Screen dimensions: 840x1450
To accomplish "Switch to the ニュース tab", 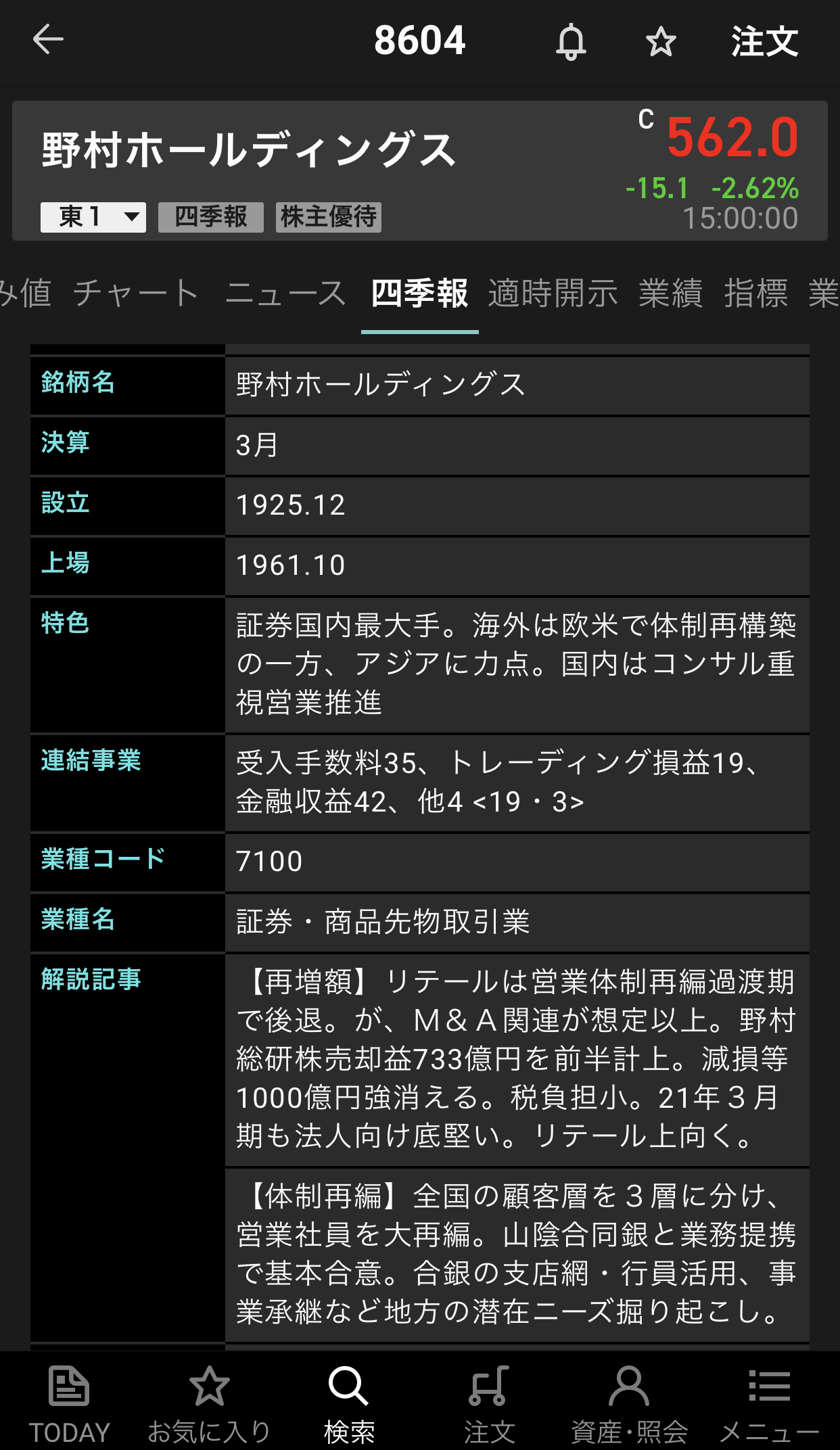I will [x=285, y=294].
